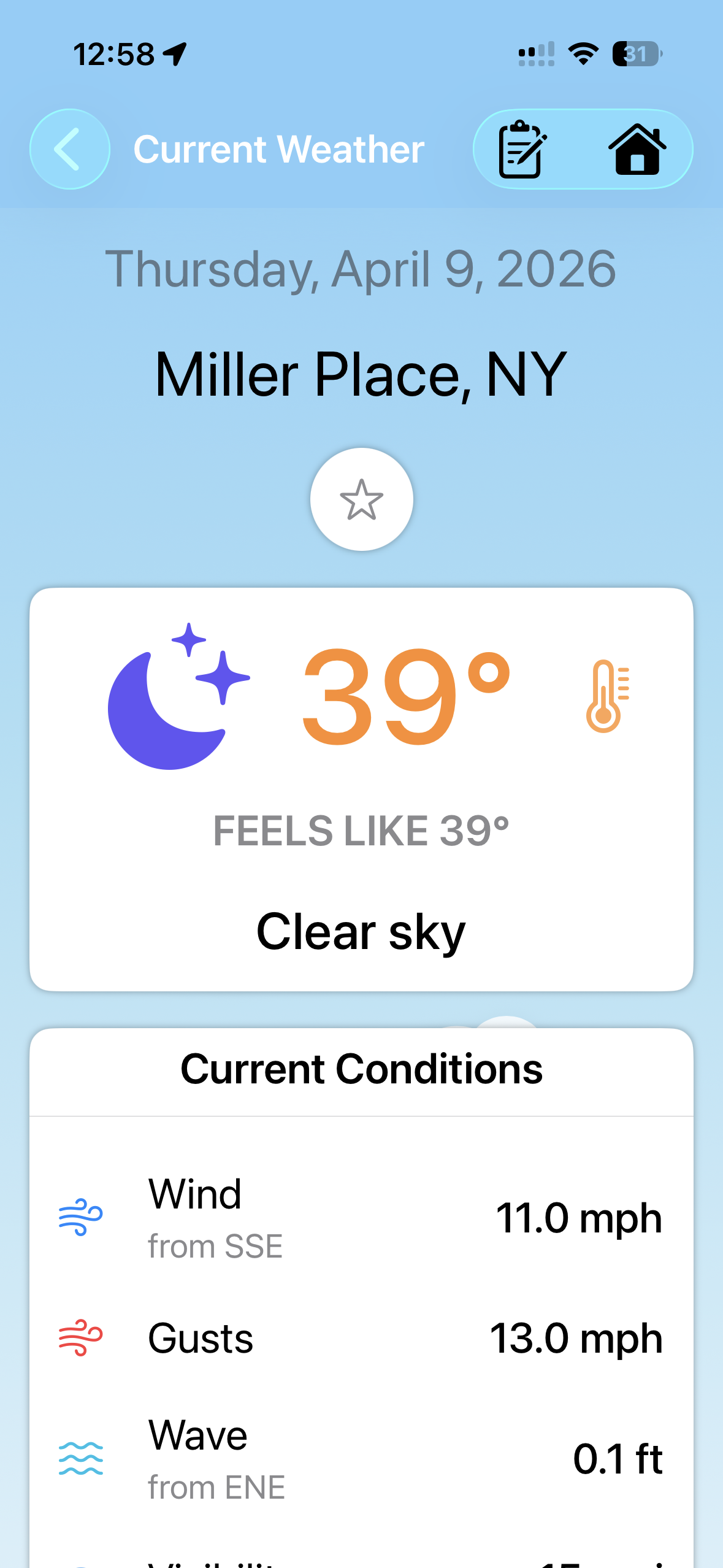The height and width of the screenshot is (1568, 723).
Task: Tap the home icon in the toolbar
Action: pyautogui.click(x=638, y=149)
